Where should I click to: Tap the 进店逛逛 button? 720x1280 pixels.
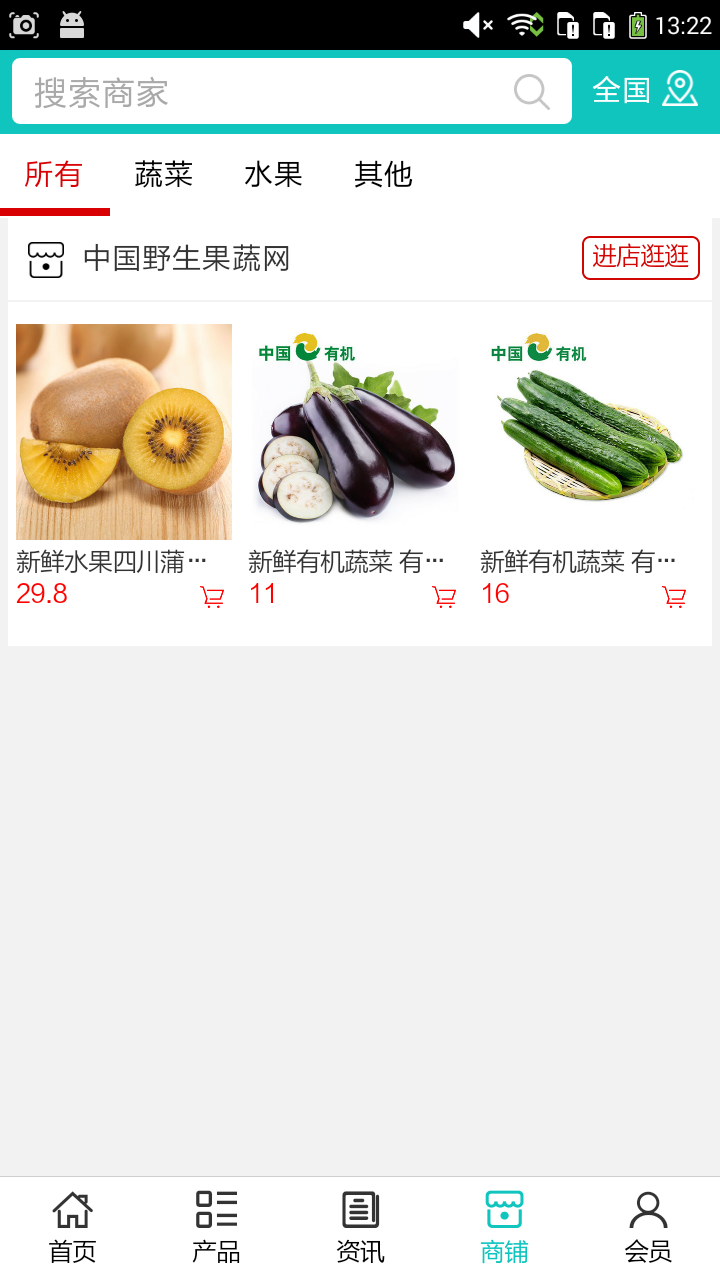click(x=641, y=258)
